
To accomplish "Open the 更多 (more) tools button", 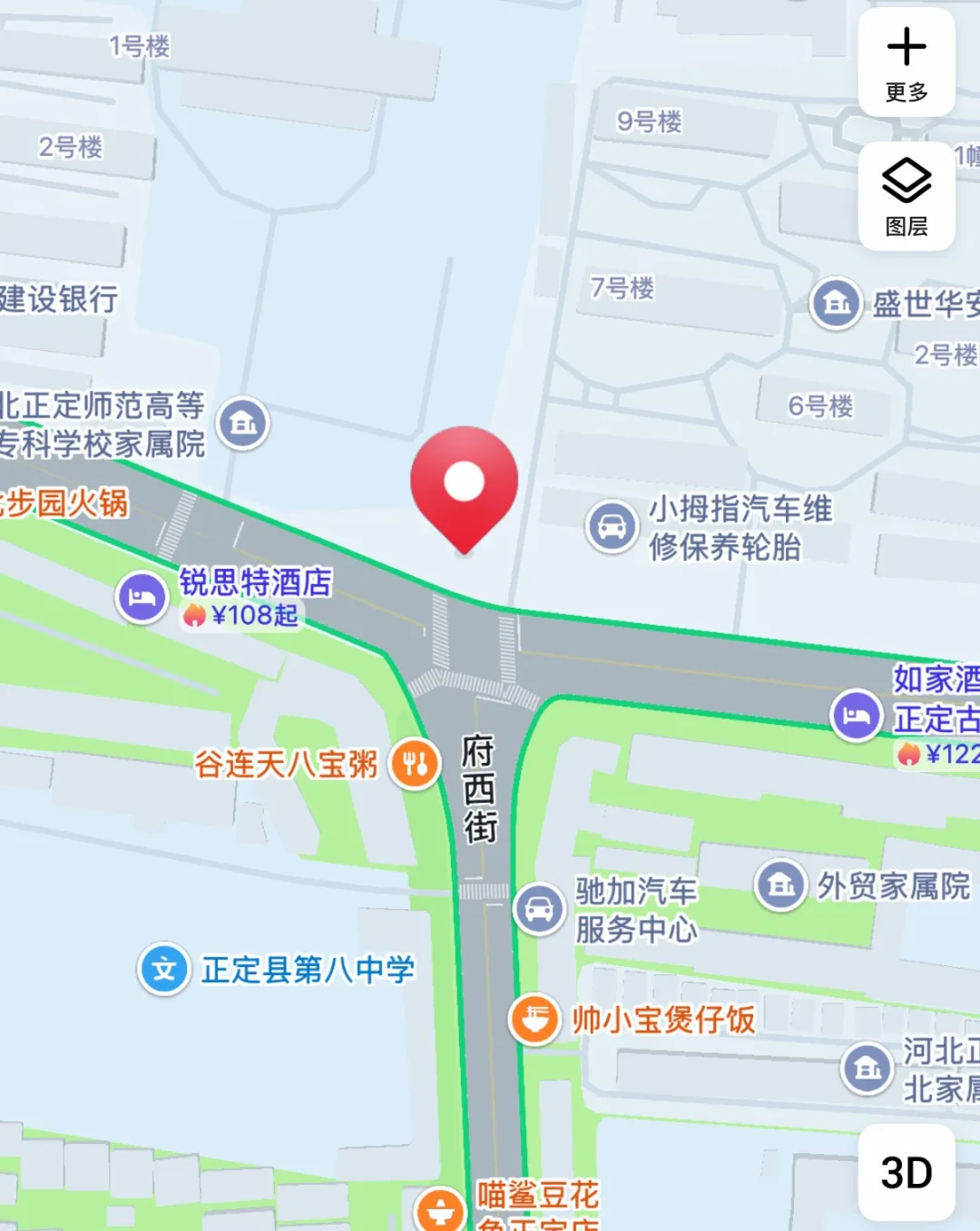I will (906, 63).
